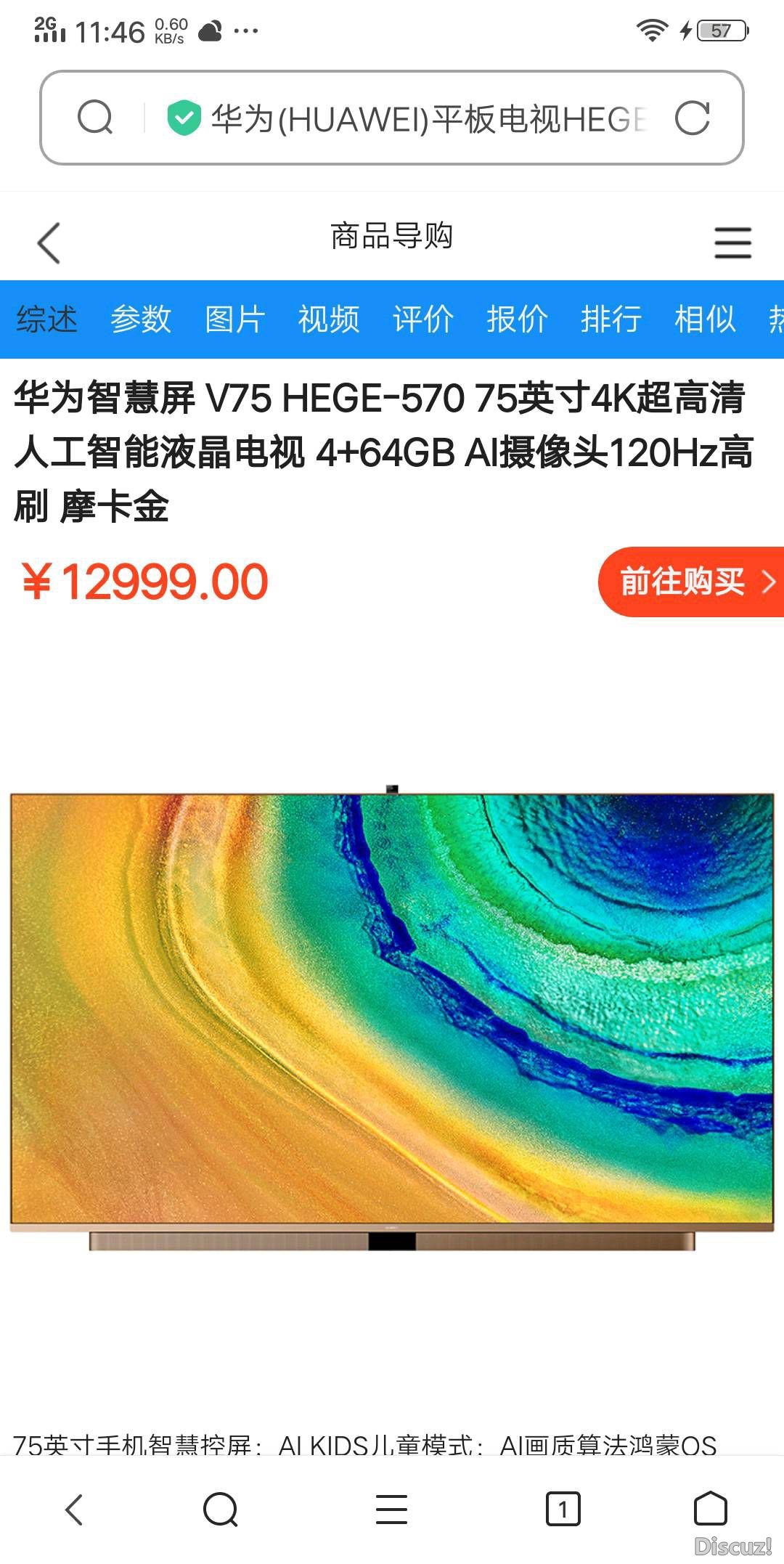Tap the browser address bar
The width and height of the screenshot is (784, 1564).
click(x=428, y=118)
